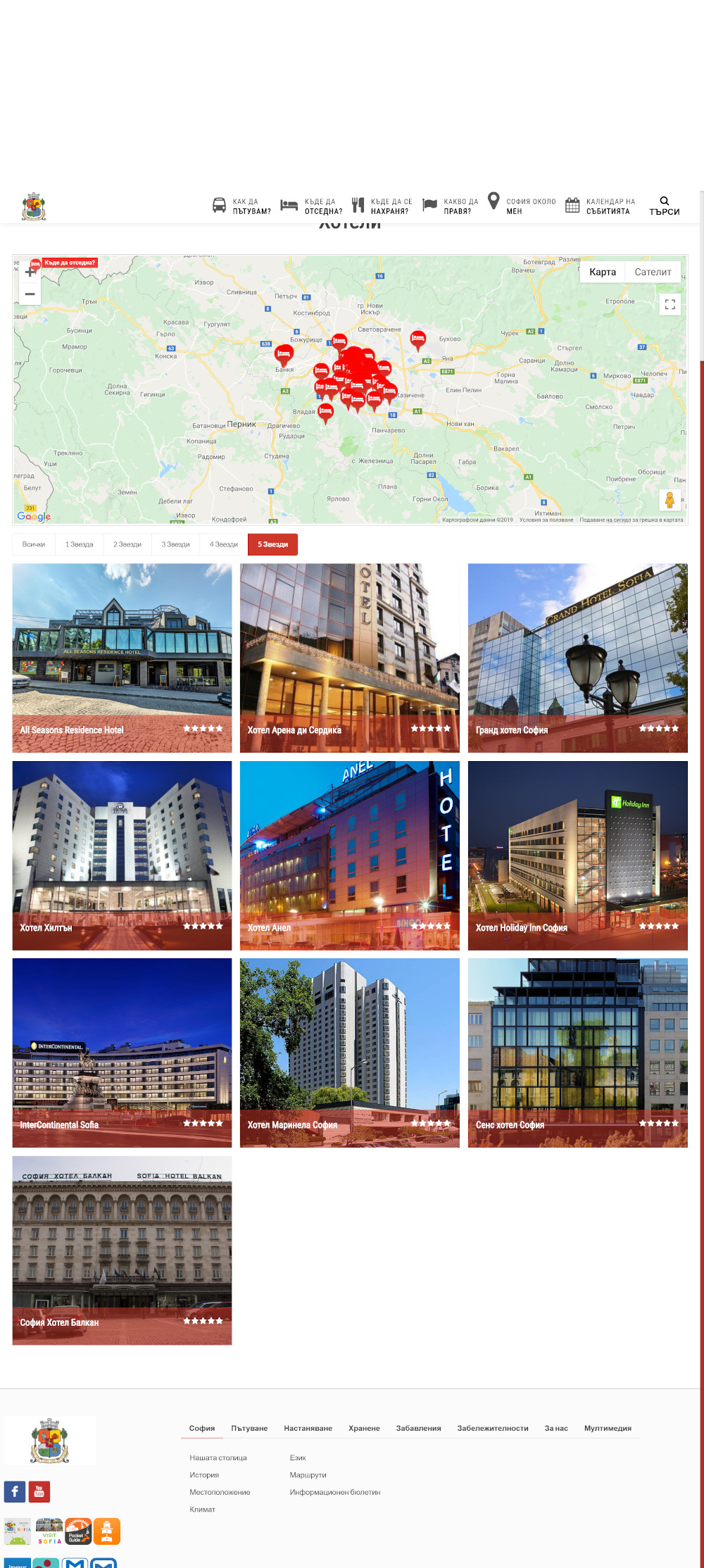Open the Хотел Хилтън card

coord(122,855)
